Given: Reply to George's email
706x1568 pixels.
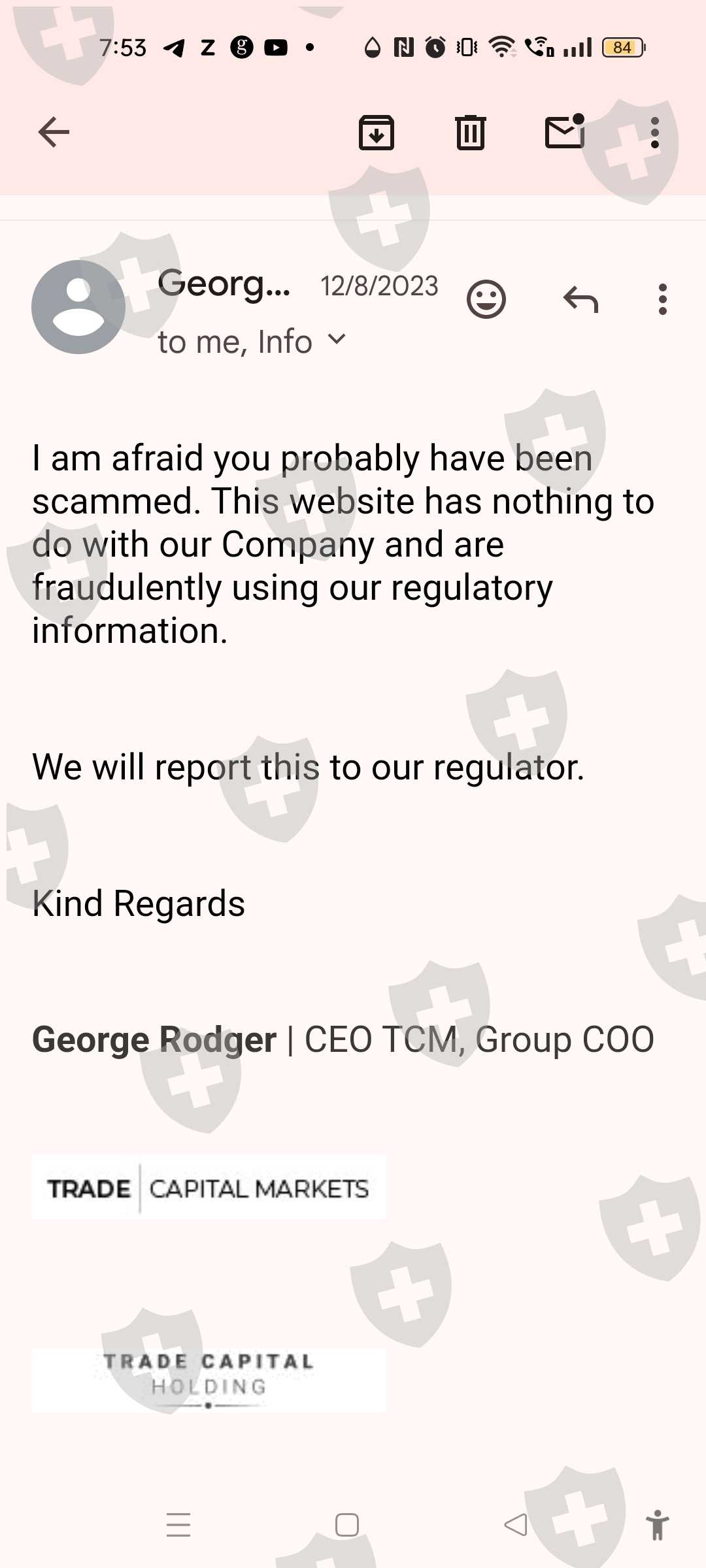Looking at the screenshot, I should [580, 300].
